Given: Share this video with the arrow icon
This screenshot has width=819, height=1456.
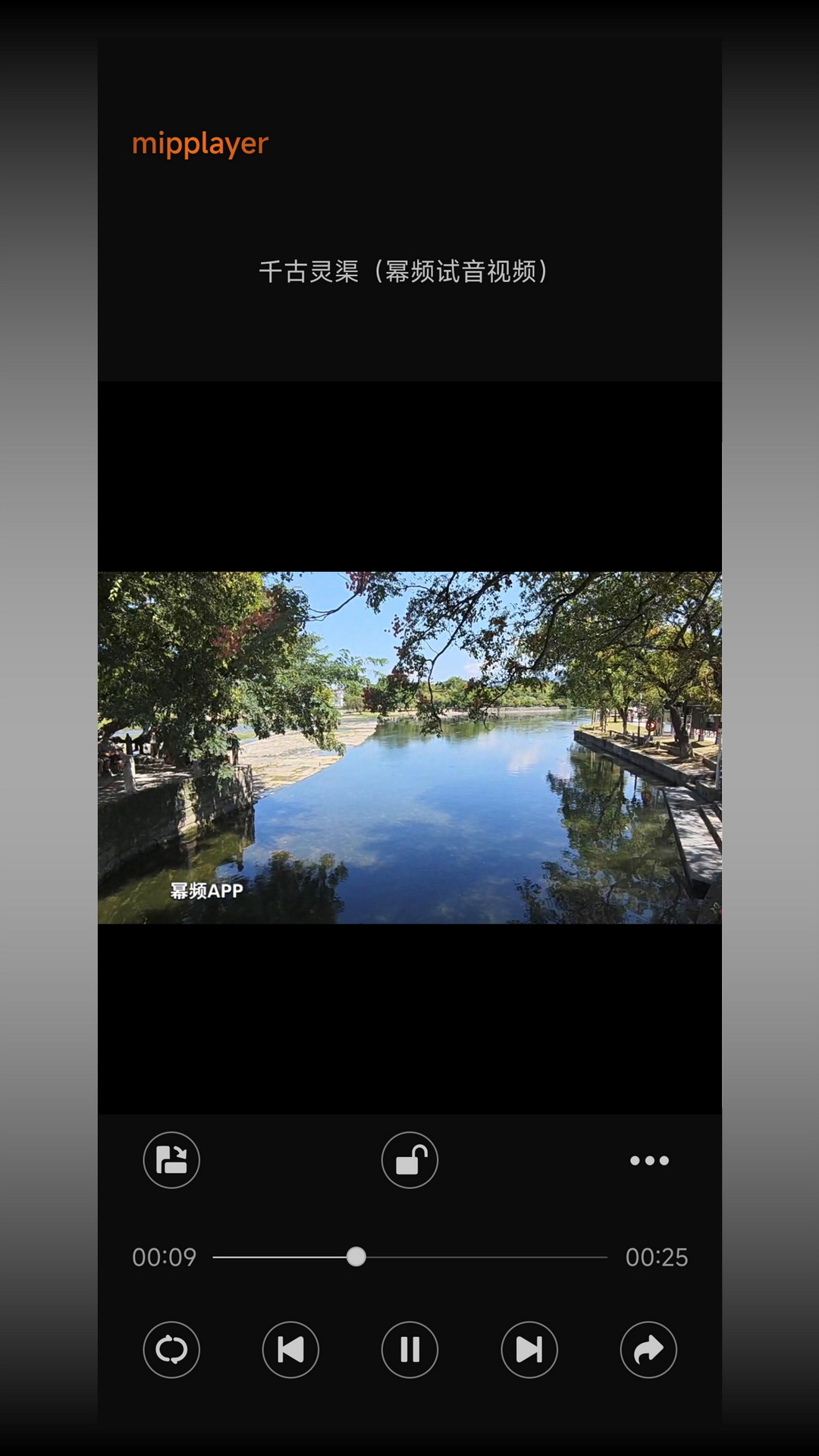Looking at the screenshot, I should coord(648,1350).
